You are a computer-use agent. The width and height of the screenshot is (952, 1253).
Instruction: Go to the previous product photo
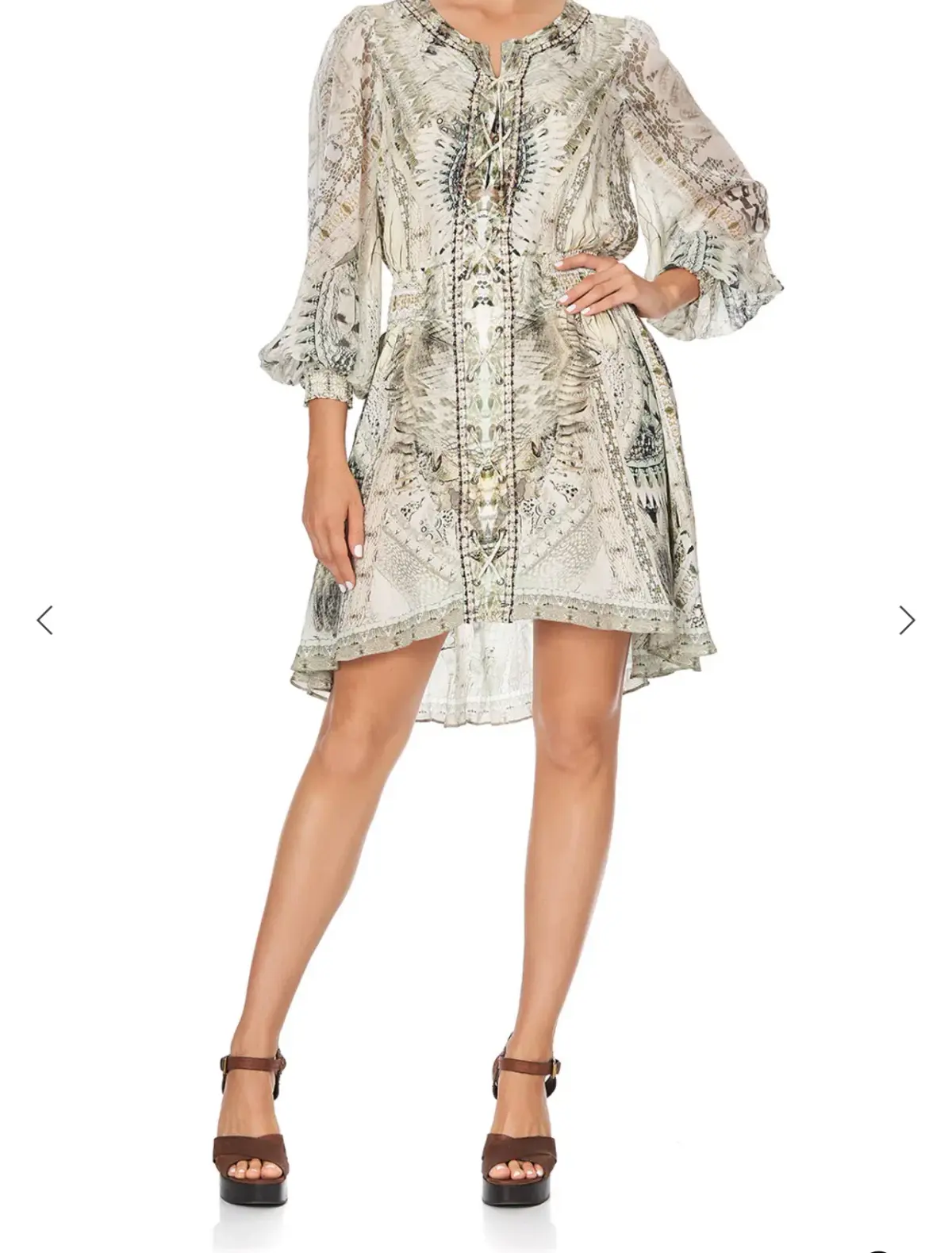[x=45, y=620]
